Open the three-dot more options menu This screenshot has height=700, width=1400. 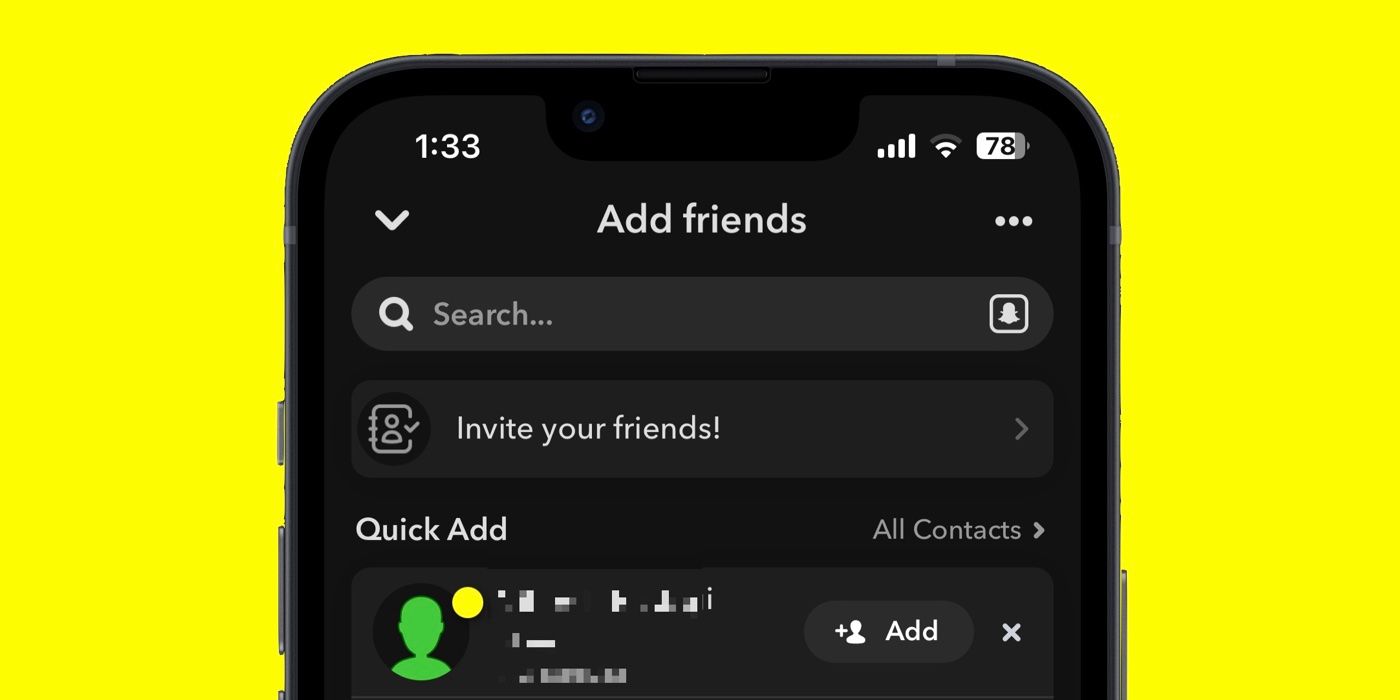pyautogui.click(x=1013, y=221)
